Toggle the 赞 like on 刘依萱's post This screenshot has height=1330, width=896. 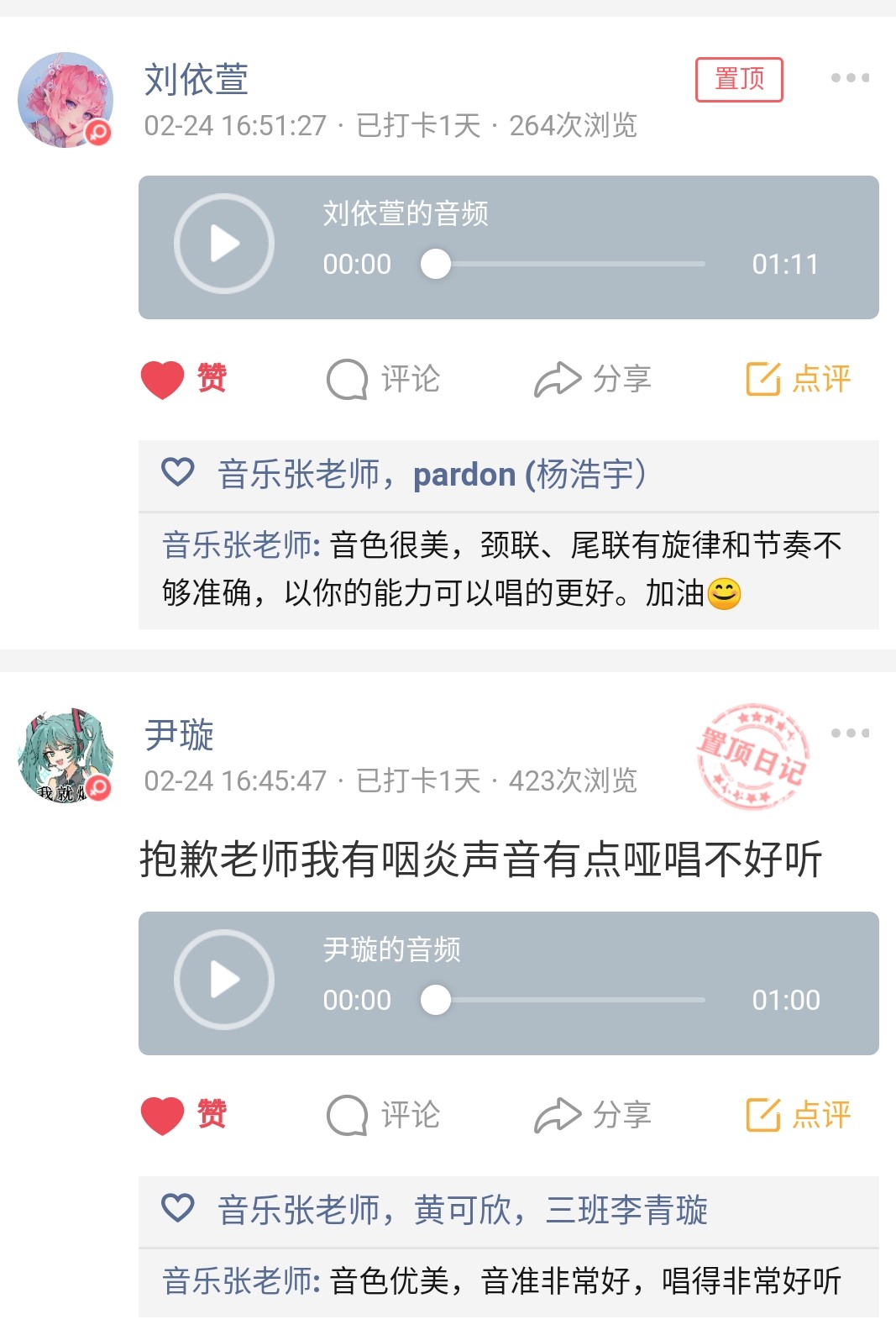(x=183, y=379)
